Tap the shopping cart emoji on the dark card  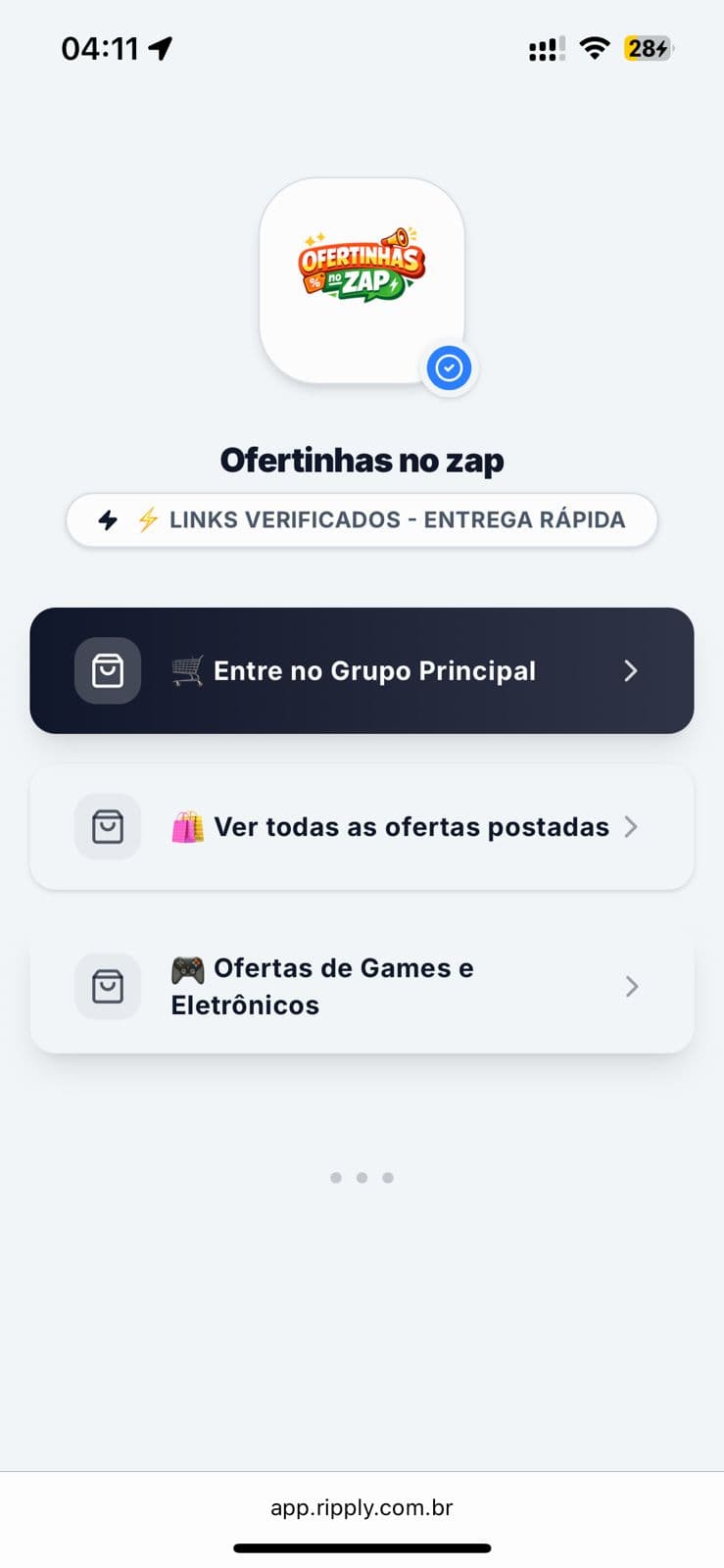click(x=186, y=670)
